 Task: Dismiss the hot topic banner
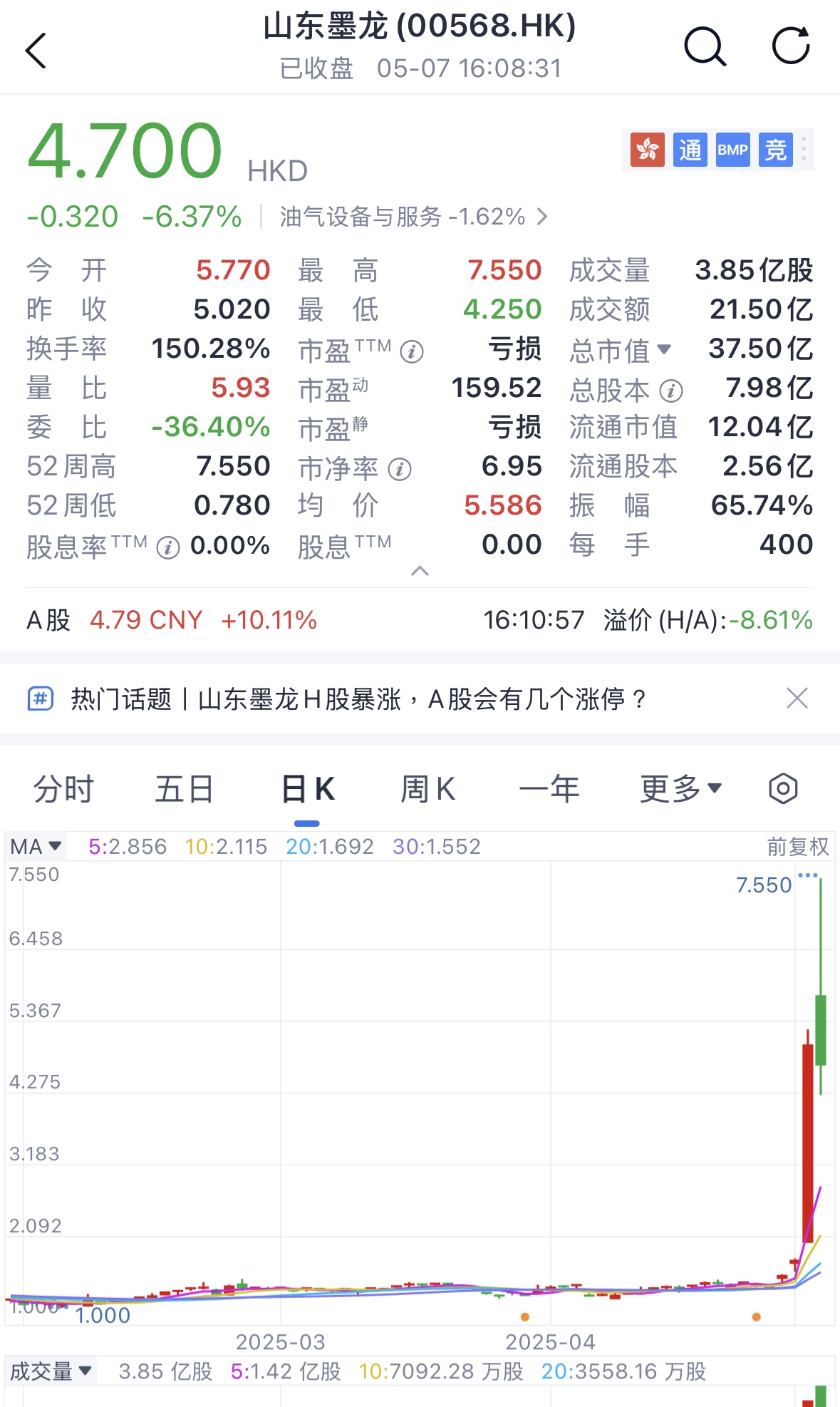(797, 698)
